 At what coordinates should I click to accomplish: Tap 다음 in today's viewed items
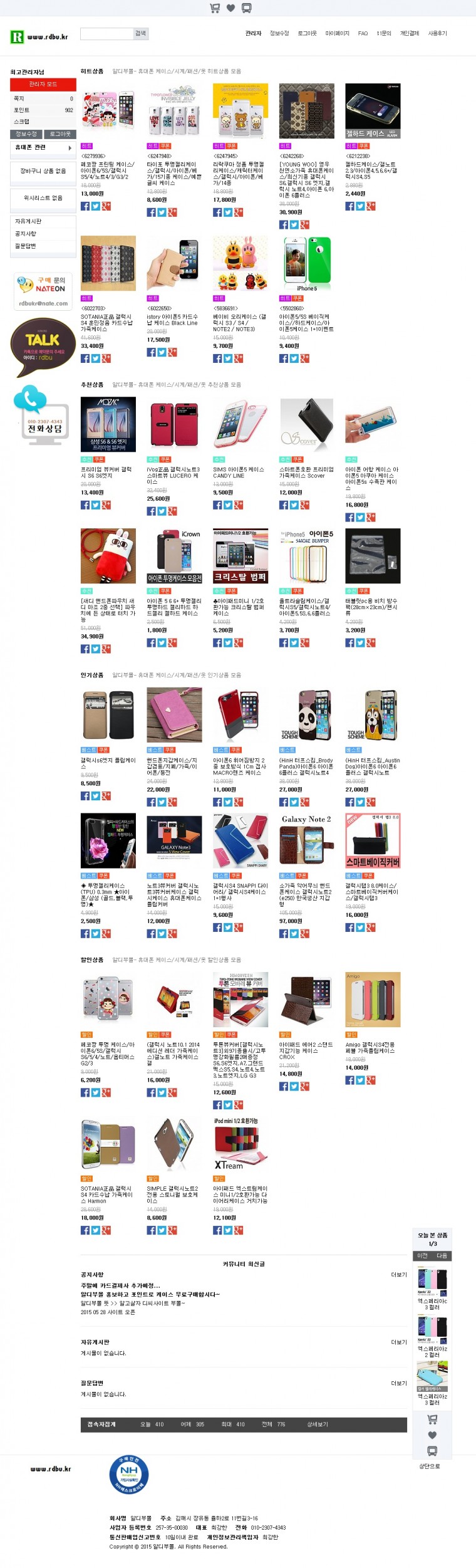click(x=442, y=1256)
